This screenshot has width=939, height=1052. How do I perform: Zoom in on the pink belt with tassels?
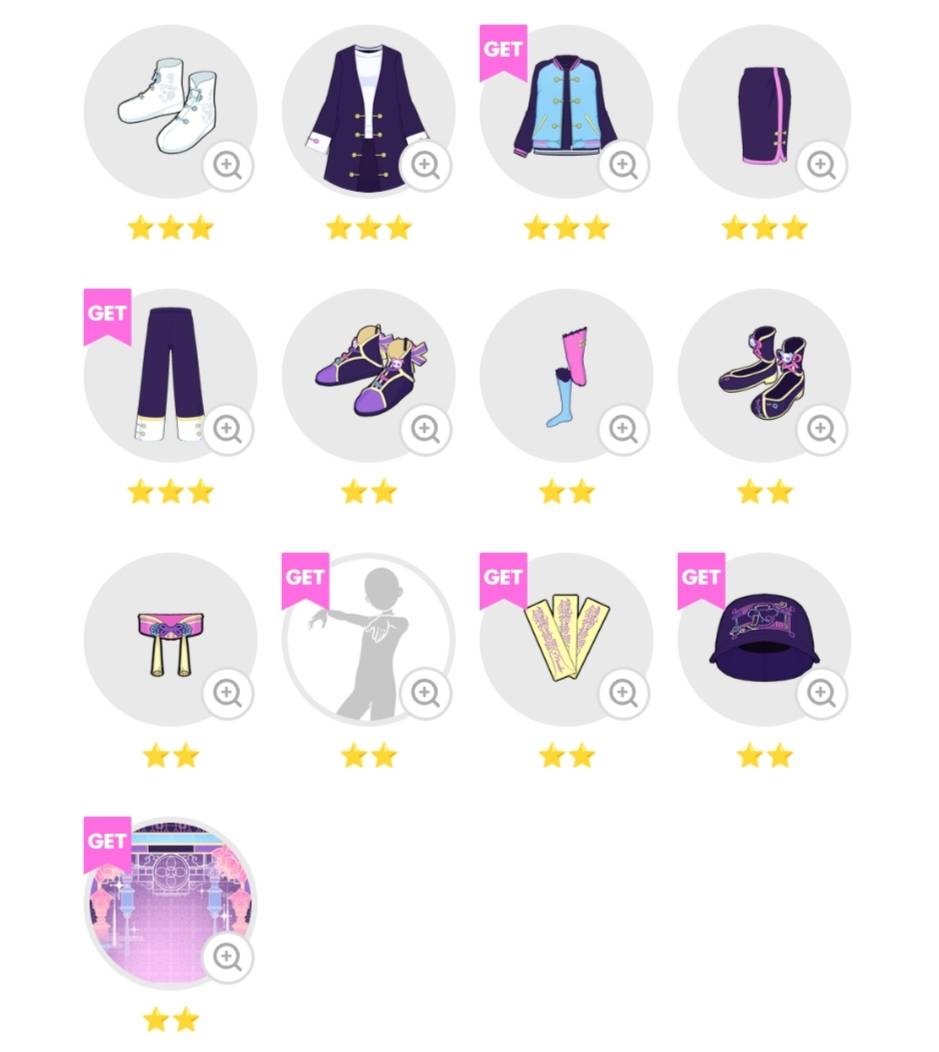pyautogui.click(x=227, y=693)
